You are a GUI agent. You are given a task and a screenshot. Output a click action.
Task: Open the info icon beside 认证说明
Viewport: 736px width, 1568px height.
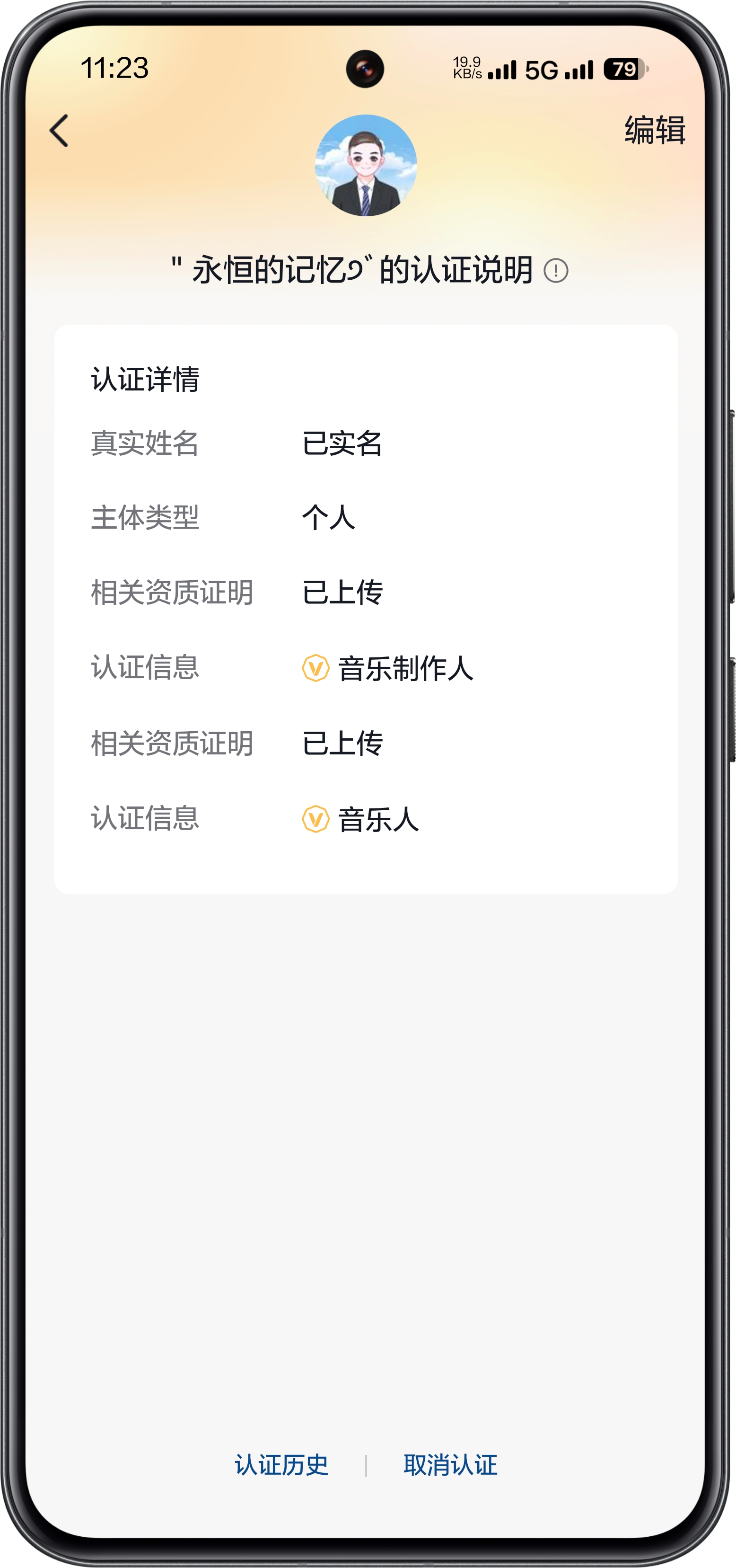tap(555, 270)
